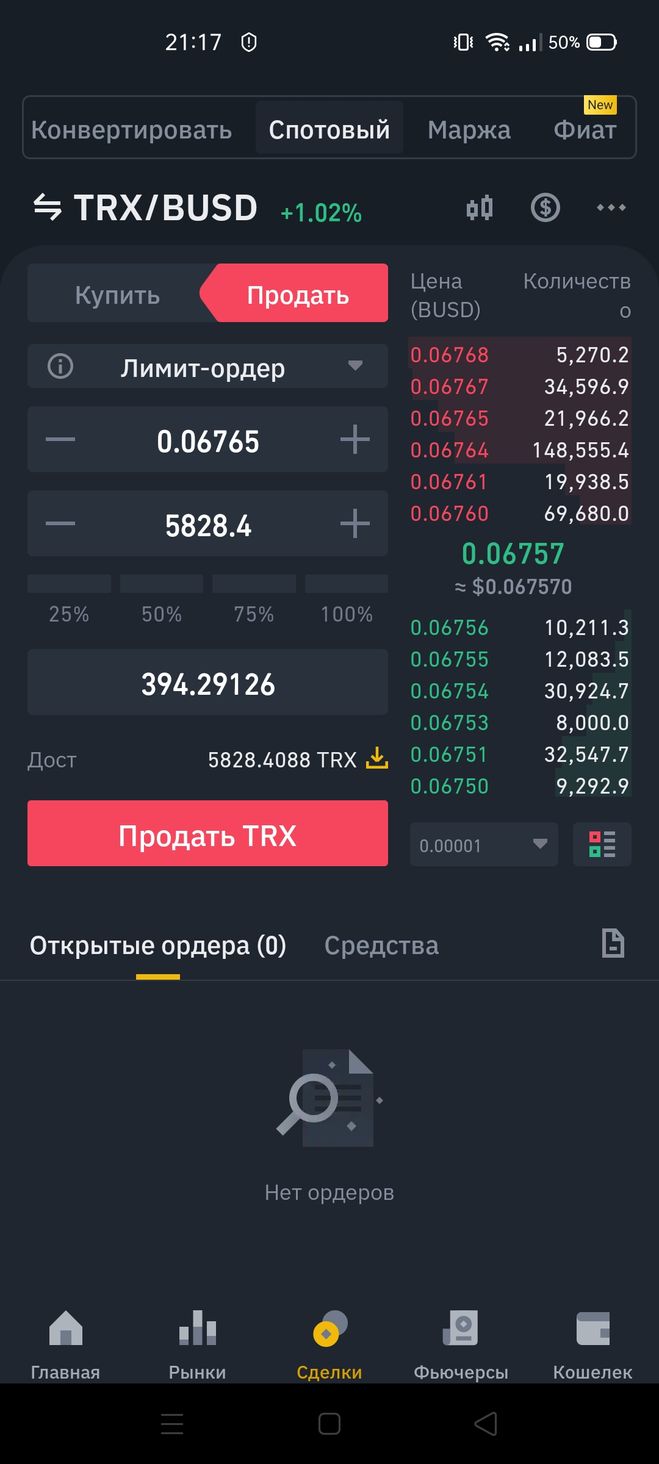Open the candlestick chart icon
659x1464 pixels.
click(x=480, y=208)
